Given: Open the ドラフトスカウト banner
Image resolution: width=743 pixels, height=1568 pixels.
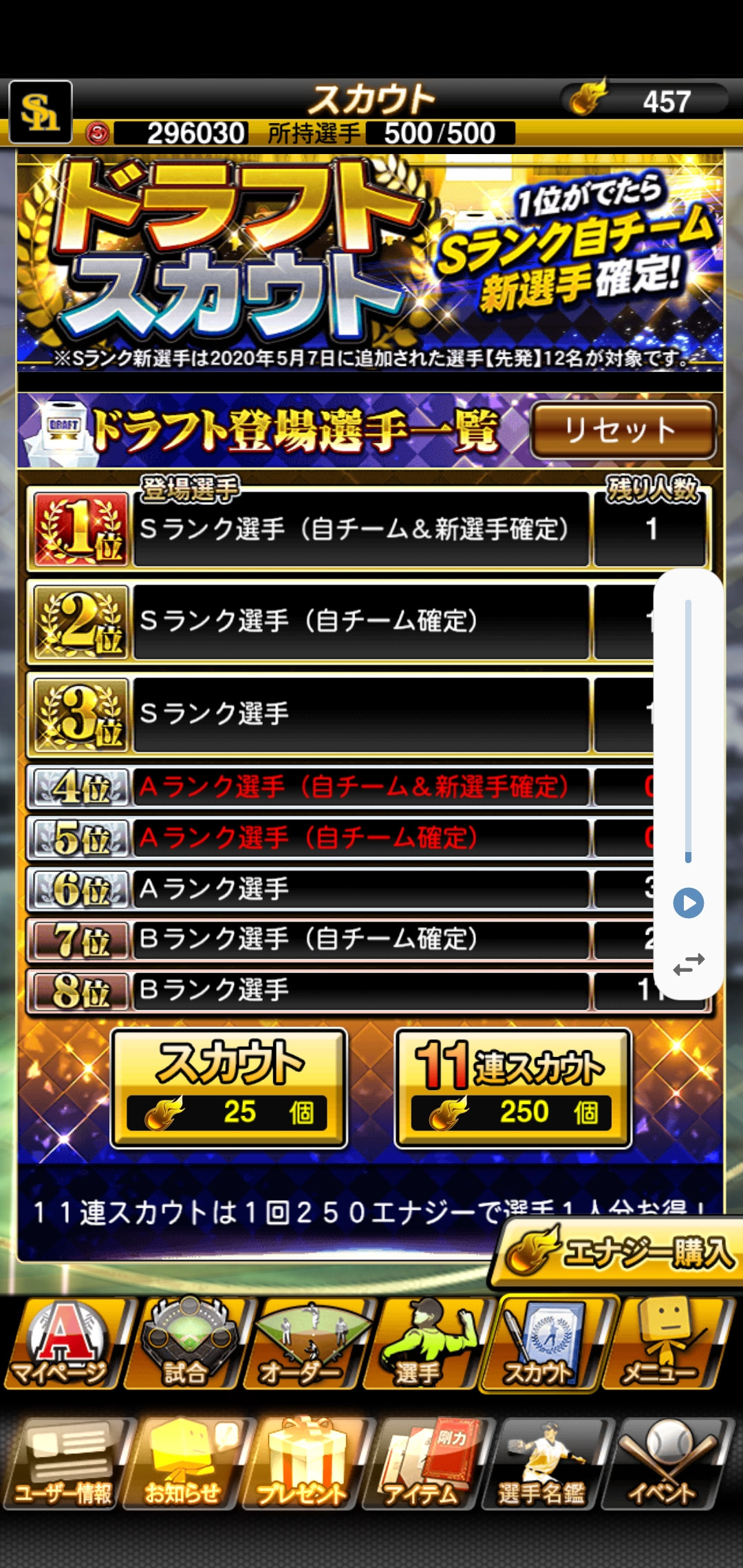Looking at the screenshot, I should click(370, 261).
